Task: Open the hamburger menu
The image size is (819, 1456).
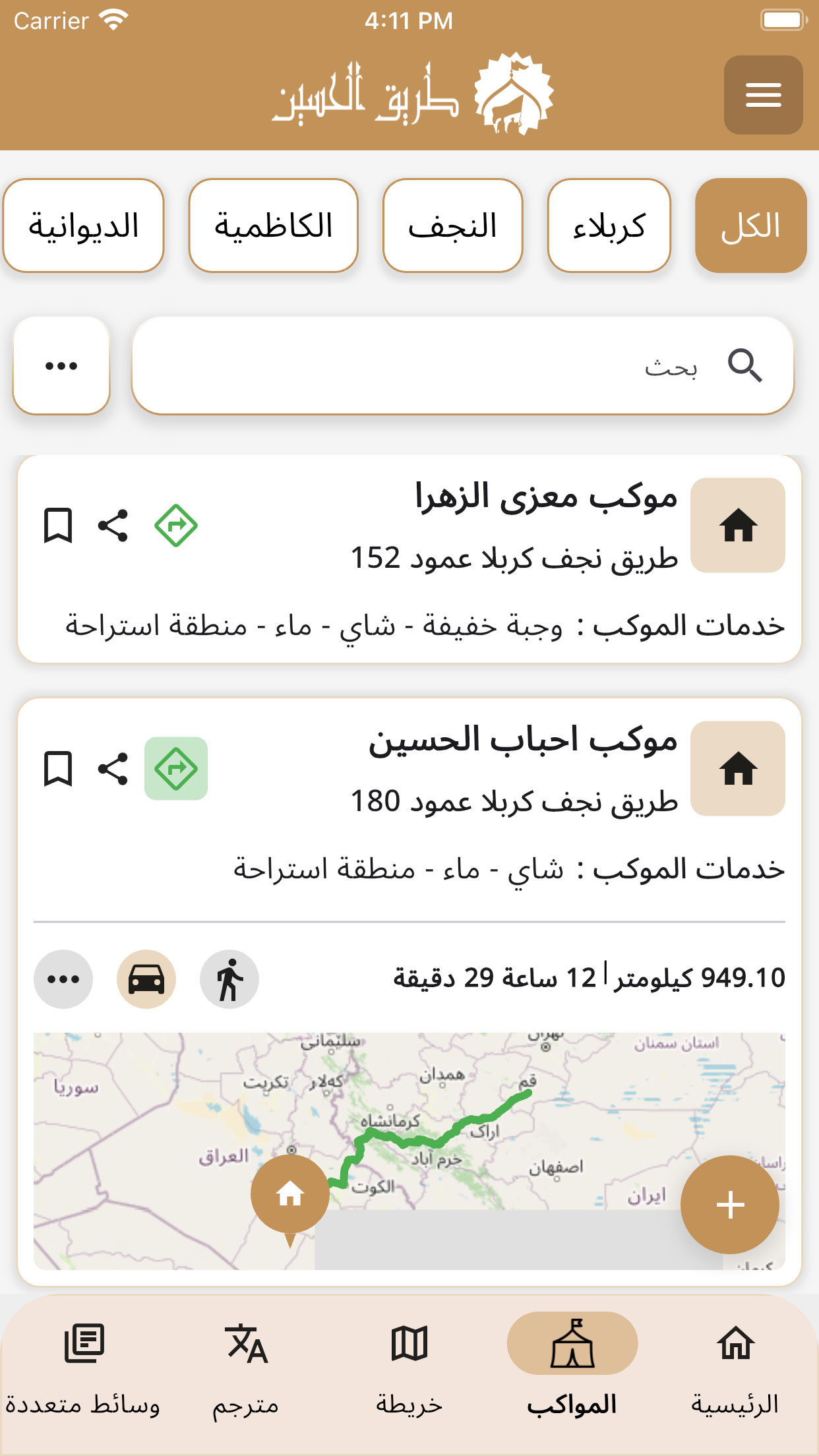Action: click(x=763, y=95)
